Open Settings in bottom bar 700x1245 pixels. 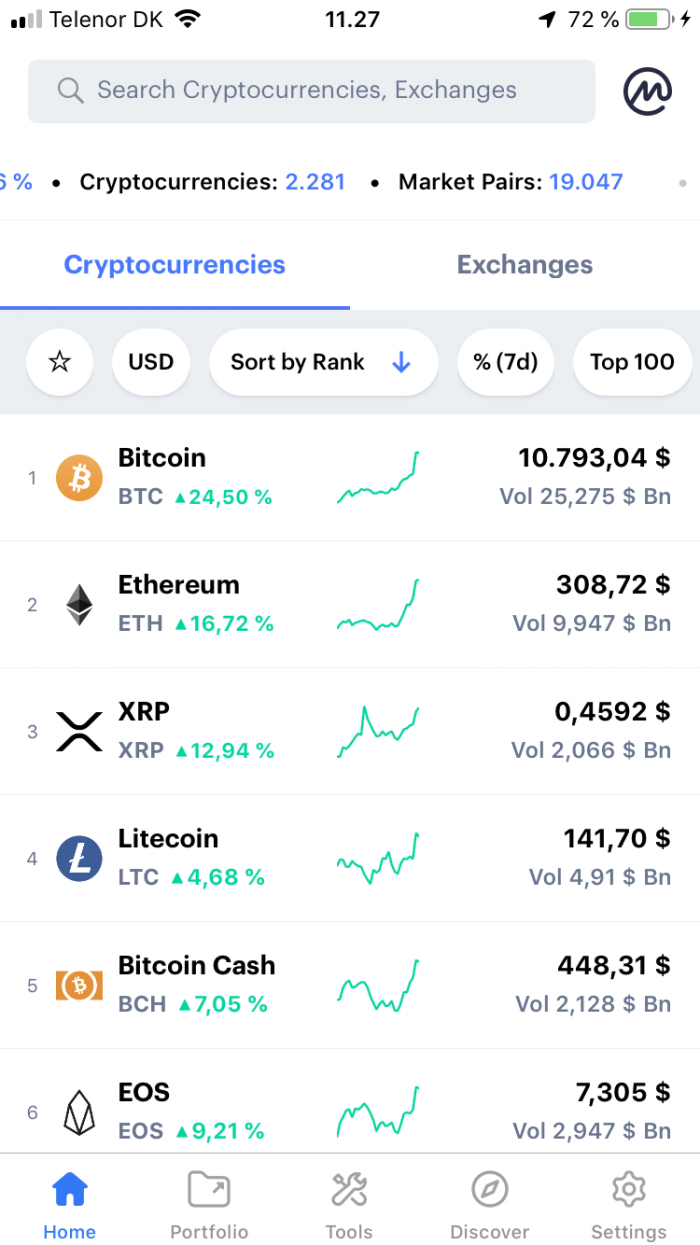(x=629, y=1205)
